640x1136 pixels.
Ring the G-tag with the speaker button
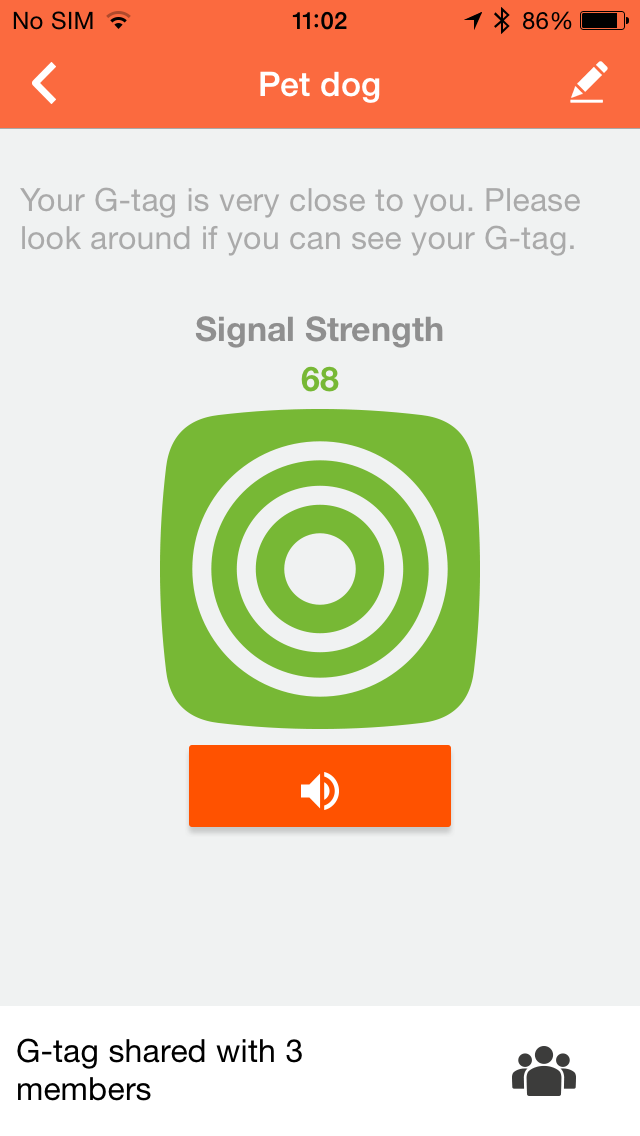(320, 787)
